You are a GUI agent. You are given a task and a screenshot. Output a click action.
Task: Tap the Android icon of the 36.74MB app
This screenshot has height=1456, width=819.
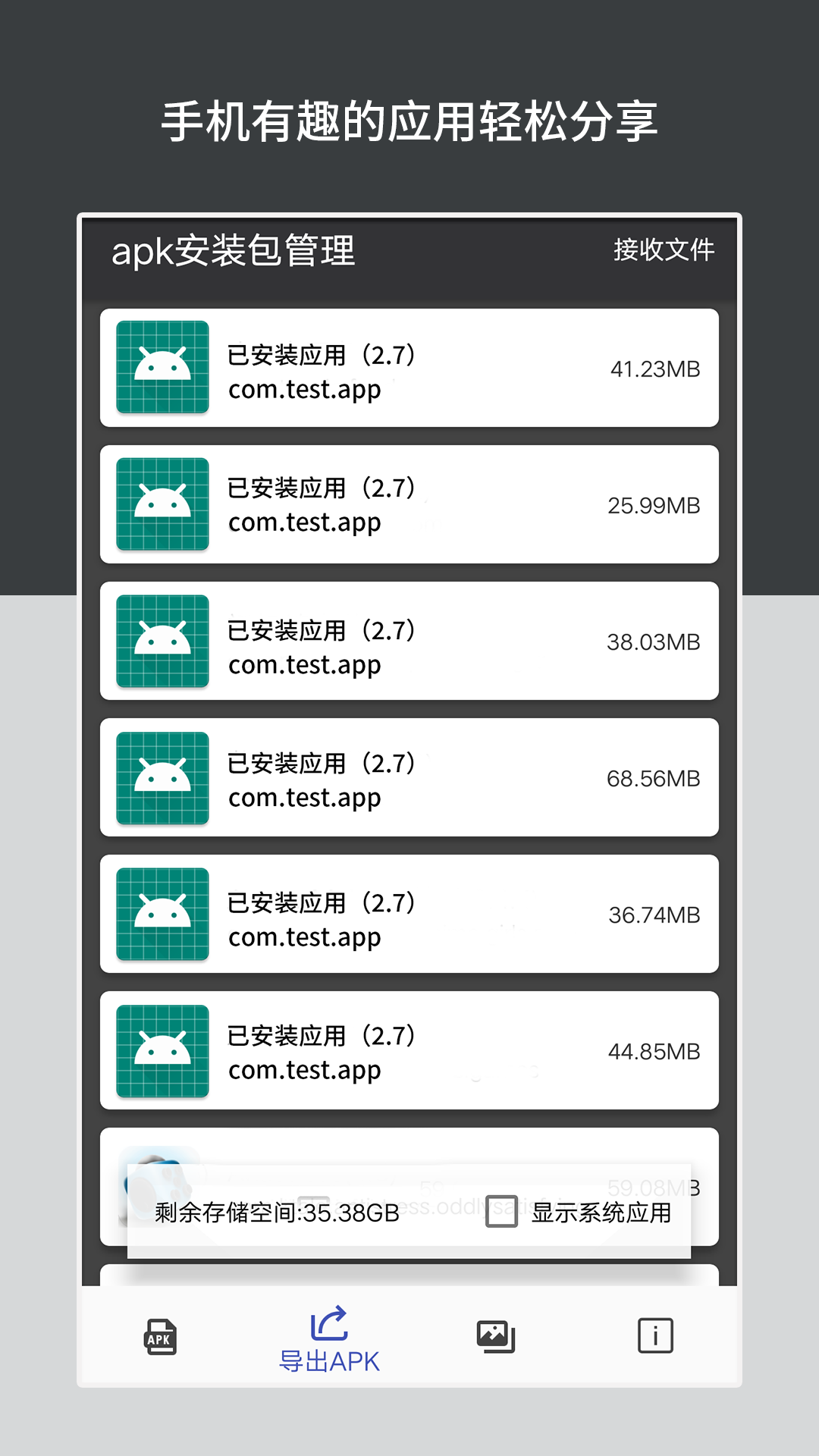(160, 914)
